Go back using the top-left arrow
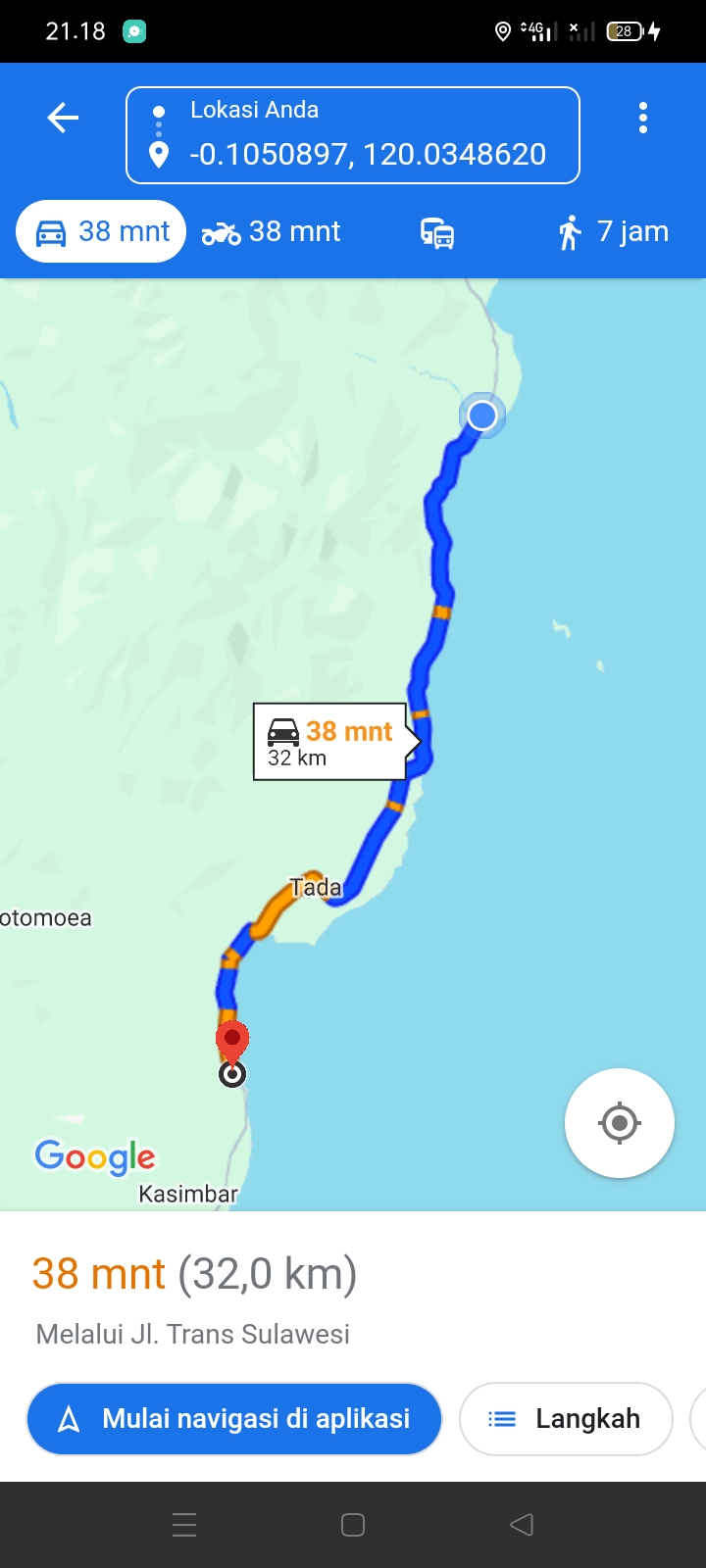The image size is (706, 1568). click(x=63, y=119)
